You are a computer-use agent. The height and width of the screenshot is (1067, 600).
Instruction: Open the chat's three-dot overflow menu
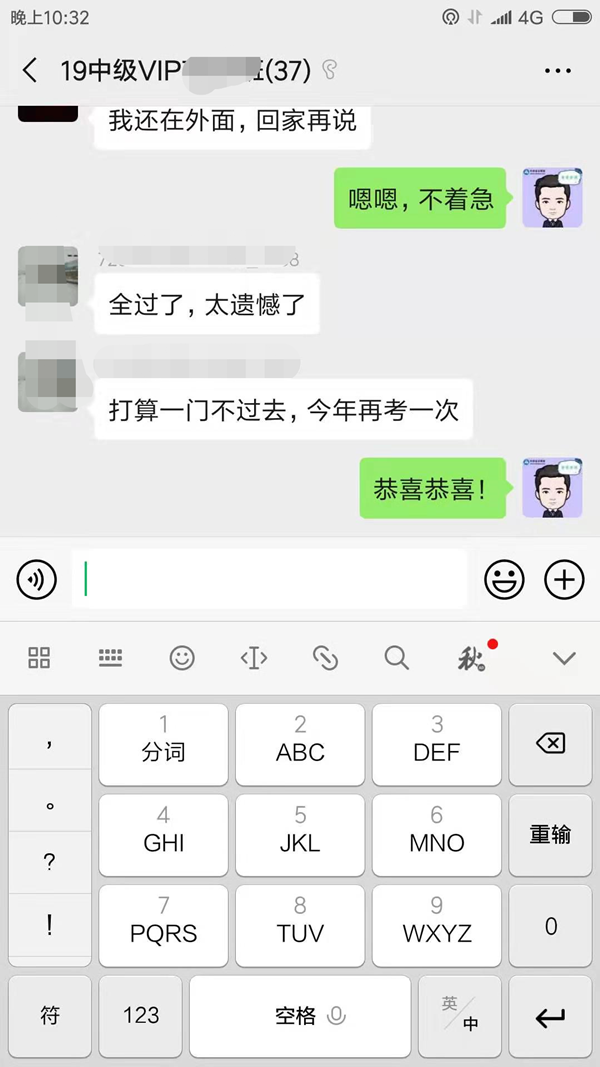click(x=557, y=70)
